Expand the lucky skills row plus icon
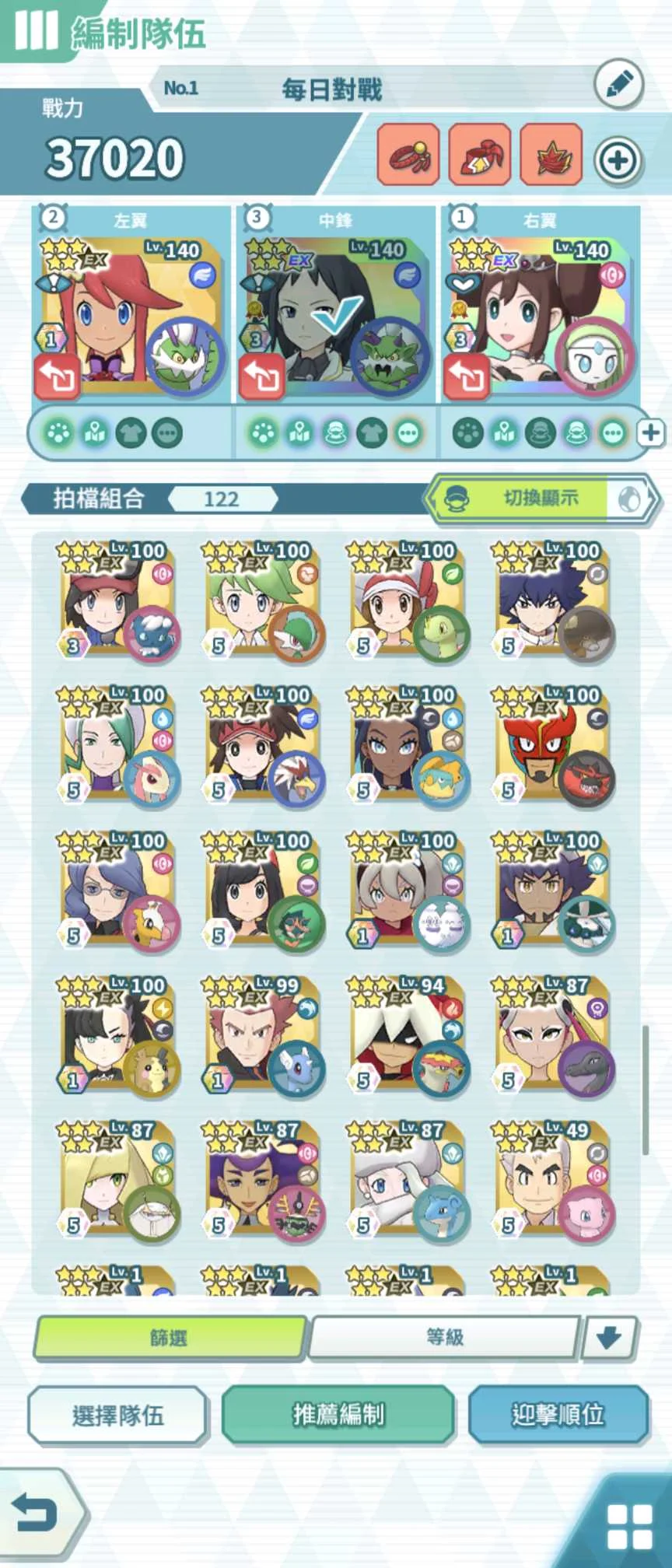 pyautogui.click(x=651, y=432)
